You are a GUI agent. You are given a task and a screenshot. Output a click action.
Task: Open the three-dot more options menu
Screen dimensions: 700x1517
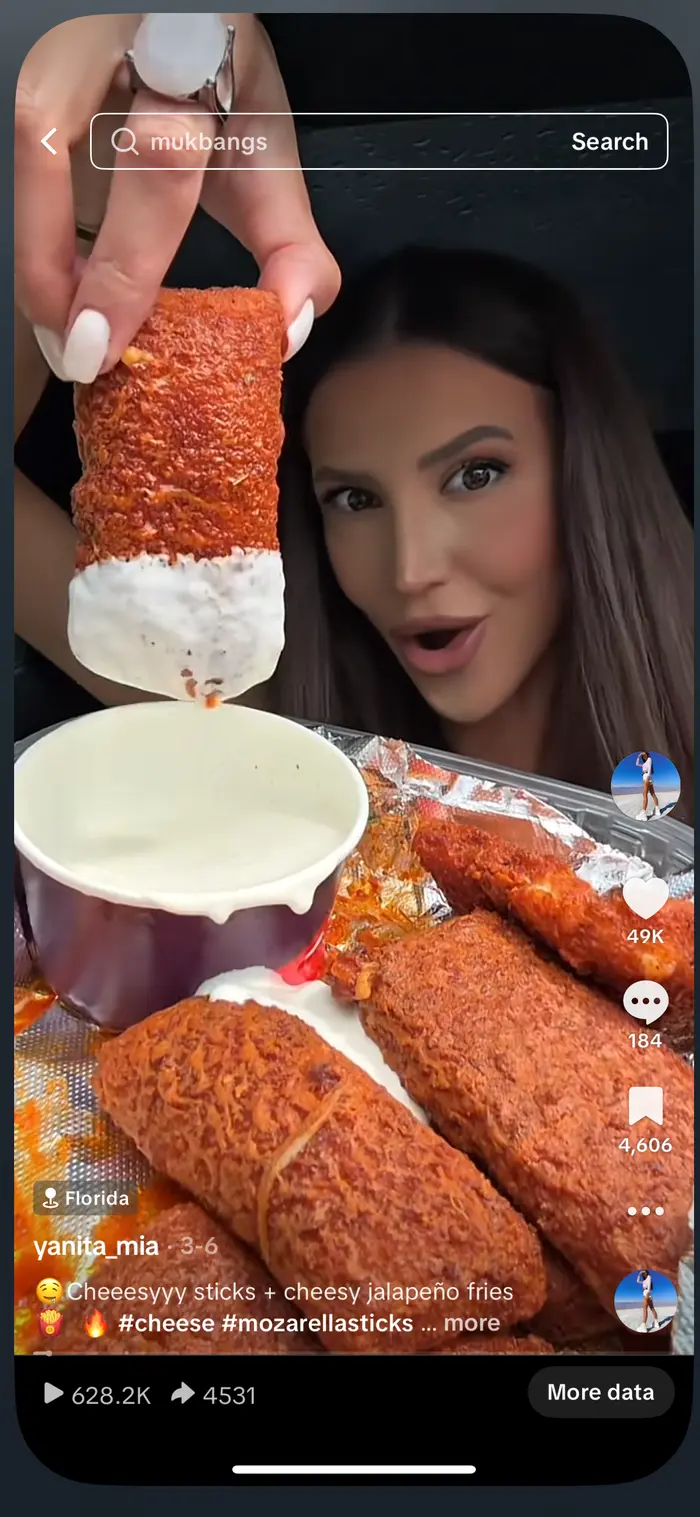click(645, 1211)
